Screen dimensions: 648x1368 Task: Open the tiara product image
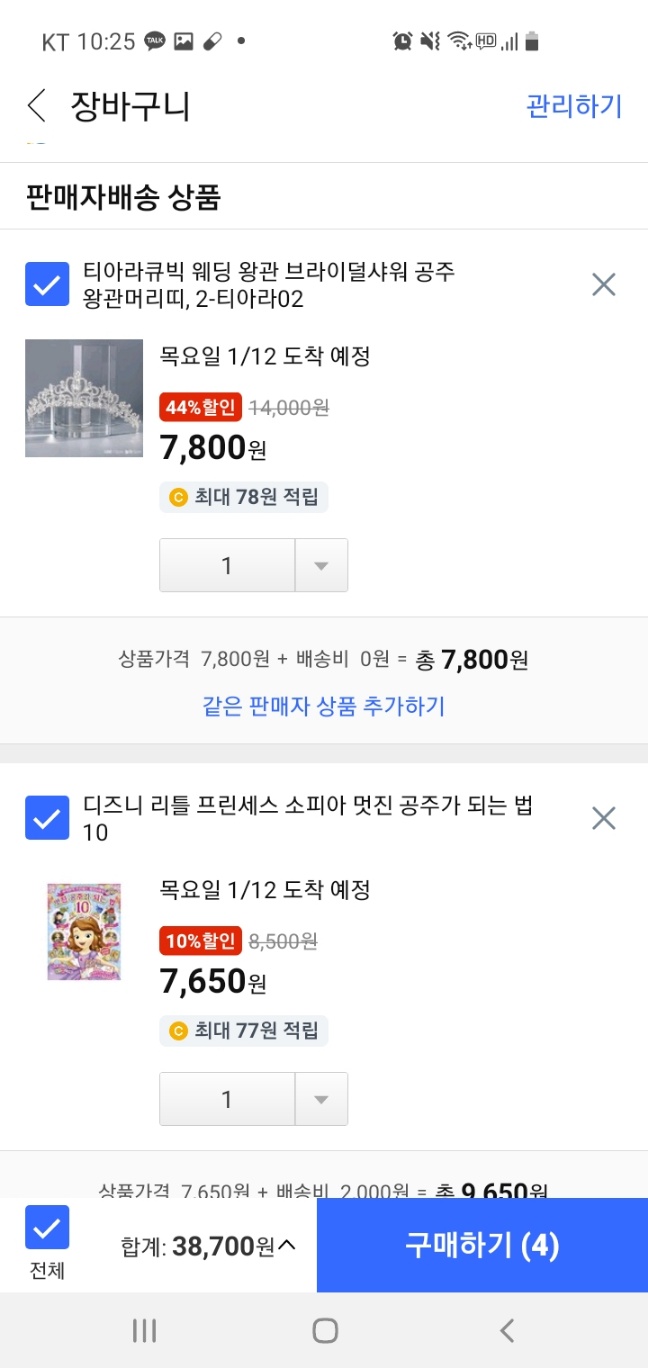84,398
